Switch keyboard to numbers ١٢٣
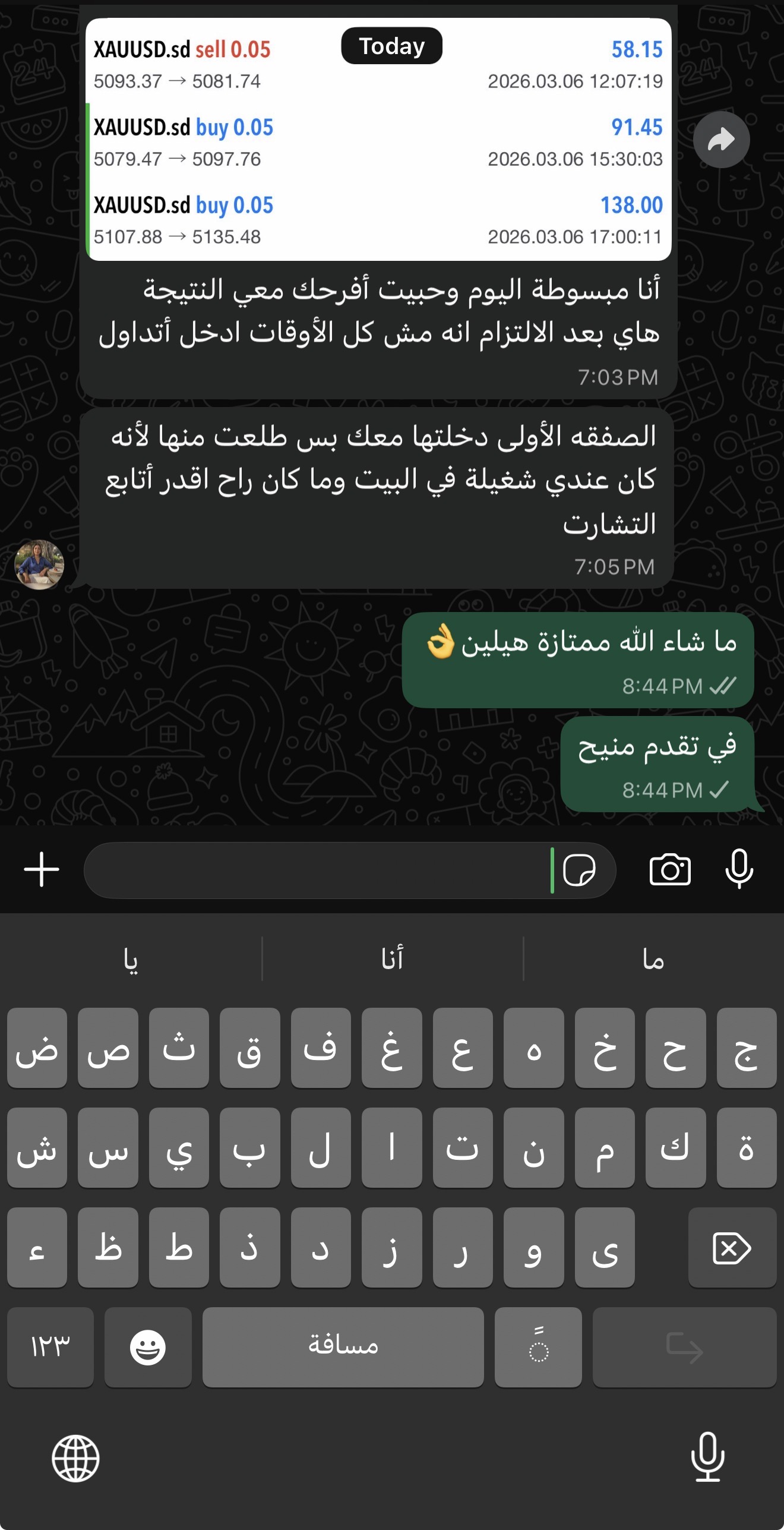Viewport: 784px width, 1530px height. 50,1346
